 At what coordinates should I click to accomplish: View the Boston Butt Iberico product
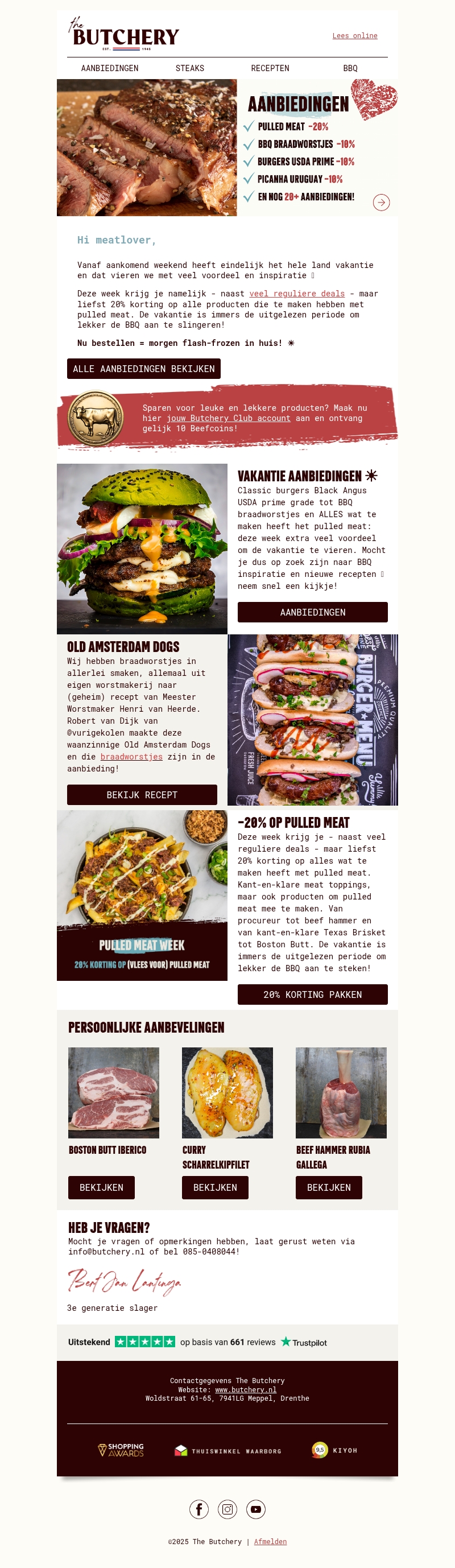click(102, 1187)
